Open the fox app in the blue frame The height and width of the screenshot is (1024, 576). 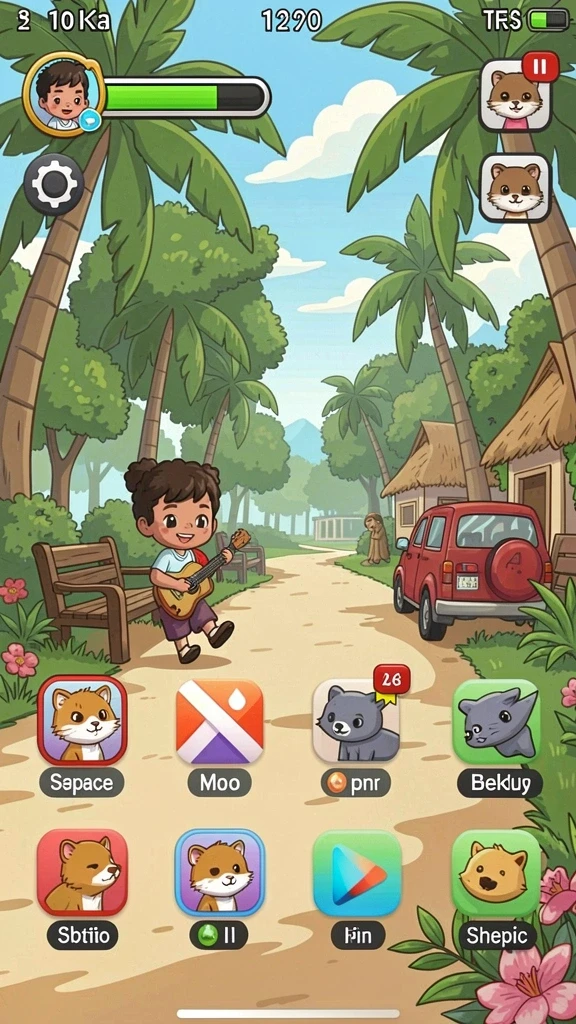pos(219,872)
